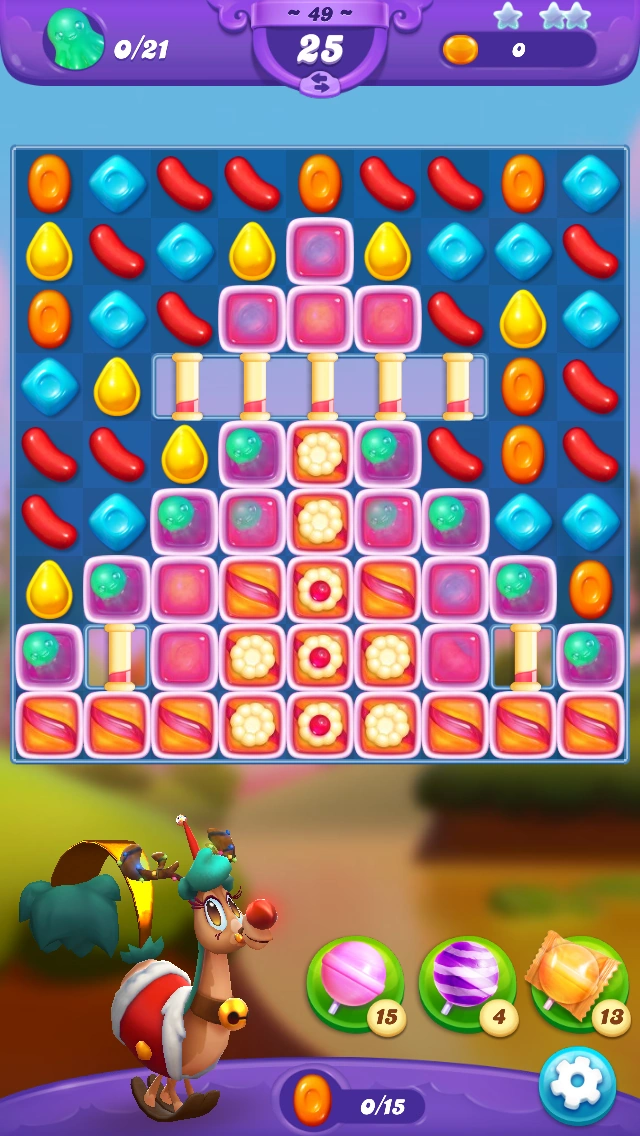This screenshot has height=1136, width=640.
Task: Select the purple striped lollipop booster with 4
Action: pos(467,984)
